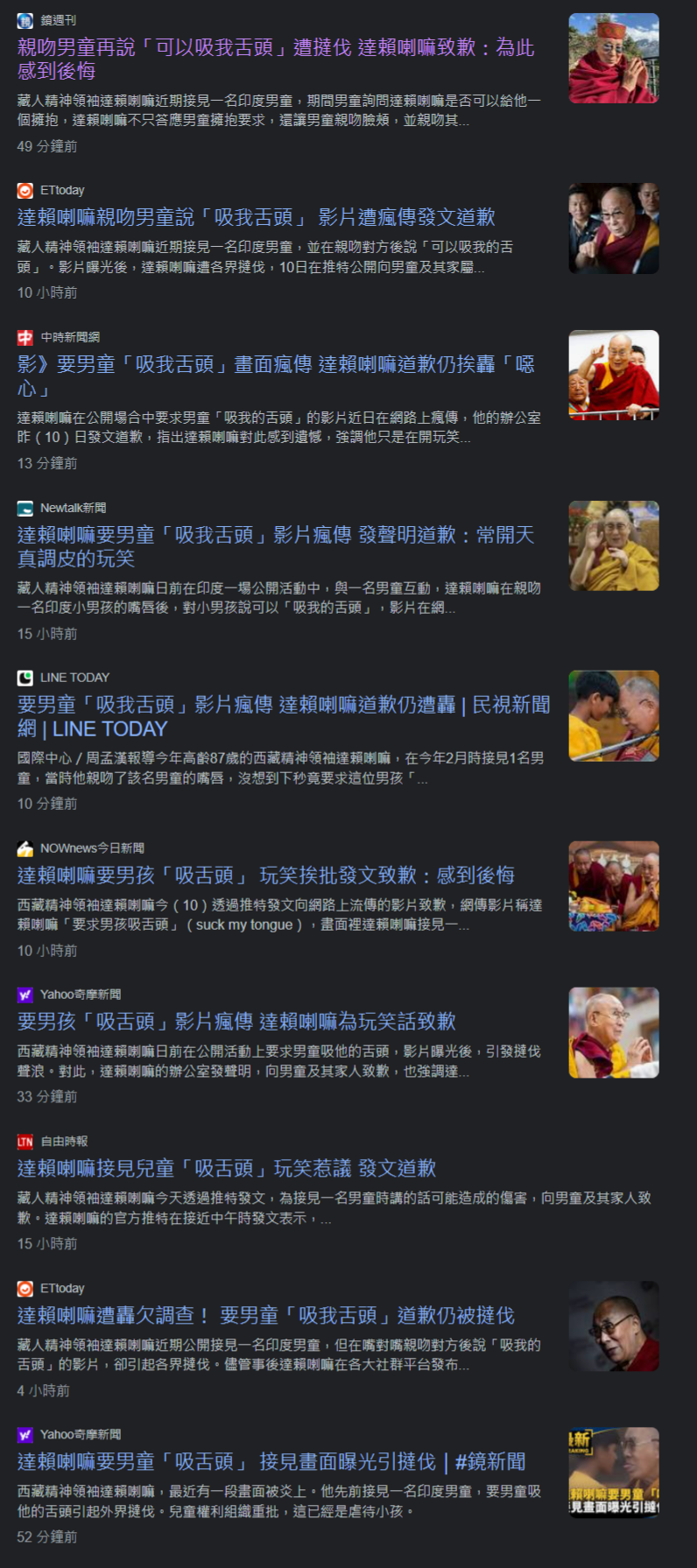Tap the thumbnail beside the NOWnews article
This screenshot has width=697, height=1568.
point(614,885)
